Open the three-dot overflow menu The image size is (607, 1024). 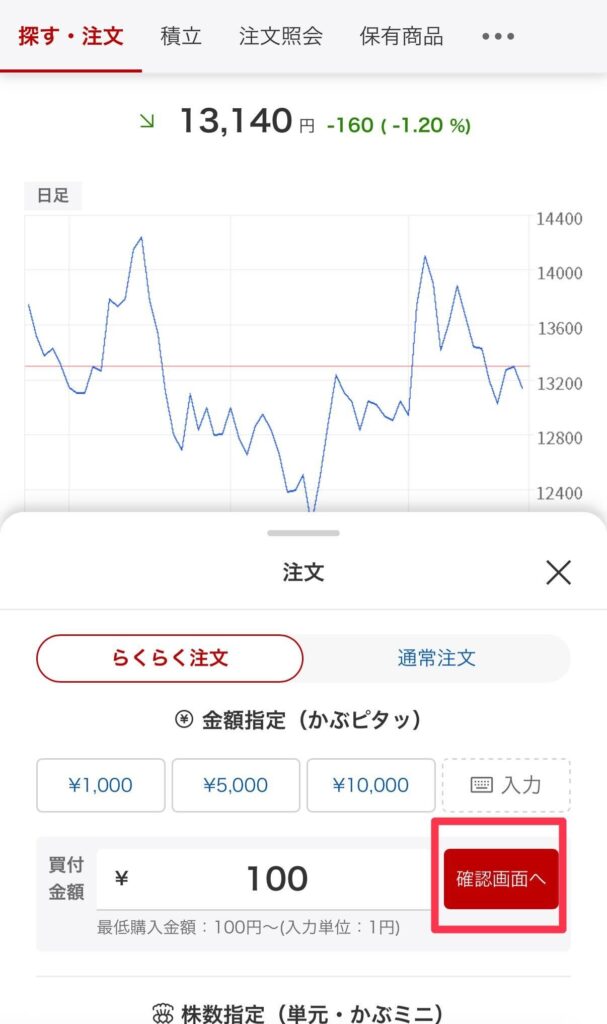coord(497,37)
